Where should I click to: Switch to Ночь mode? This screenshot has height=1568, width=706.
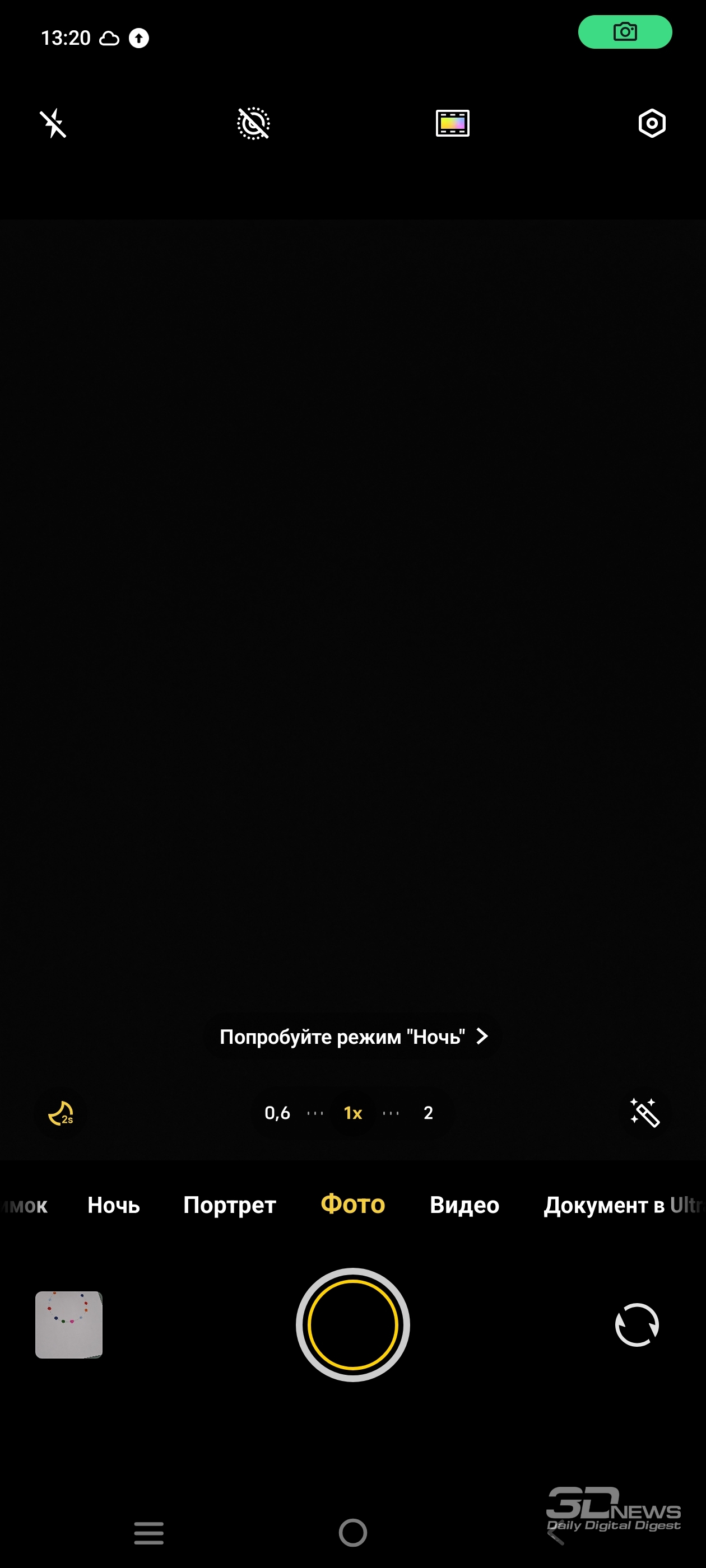(x=114, y=1205)
